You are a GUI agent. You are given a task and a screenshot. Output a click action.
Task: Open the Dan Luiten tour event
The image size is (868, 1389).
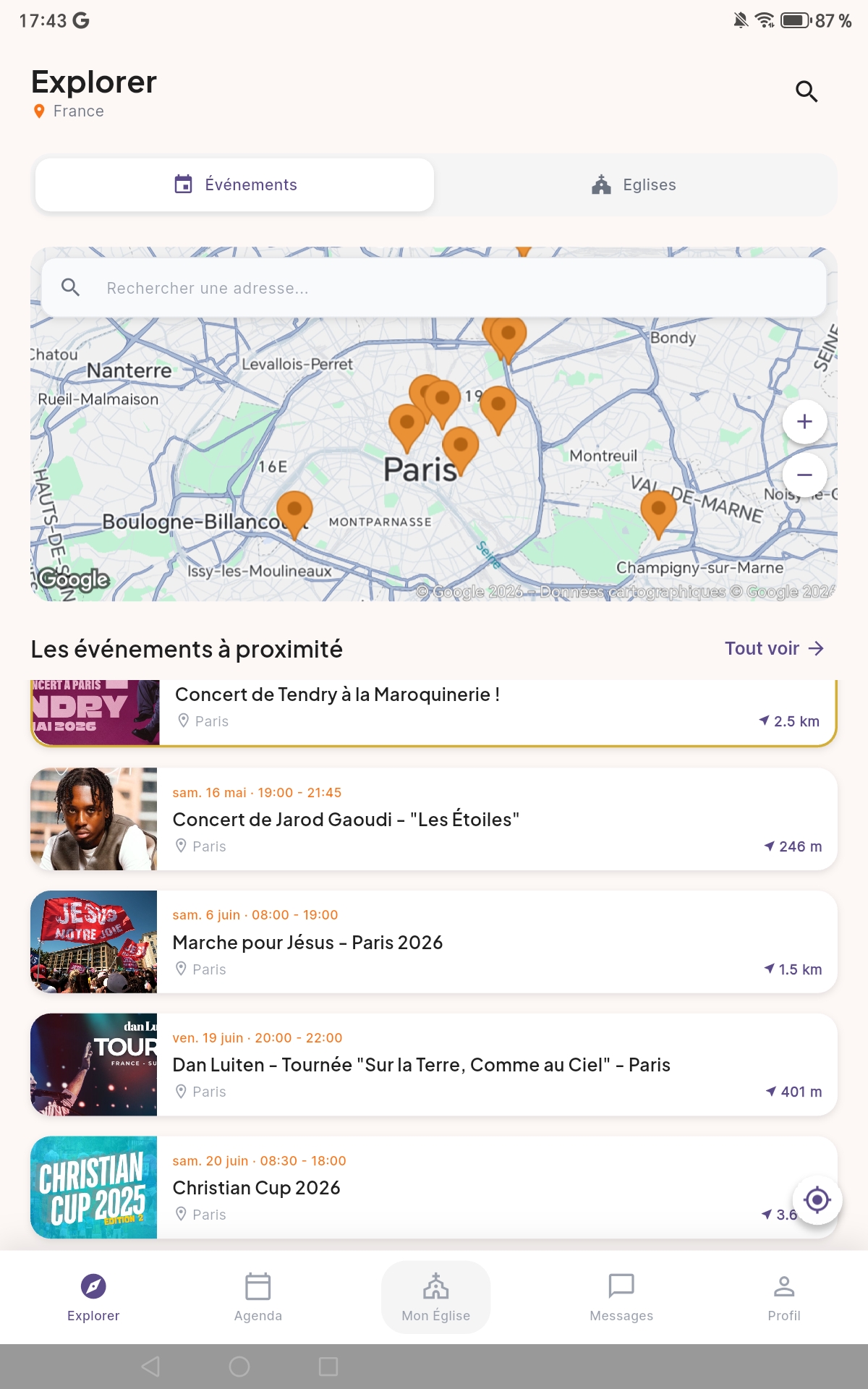click(434, 1064)
